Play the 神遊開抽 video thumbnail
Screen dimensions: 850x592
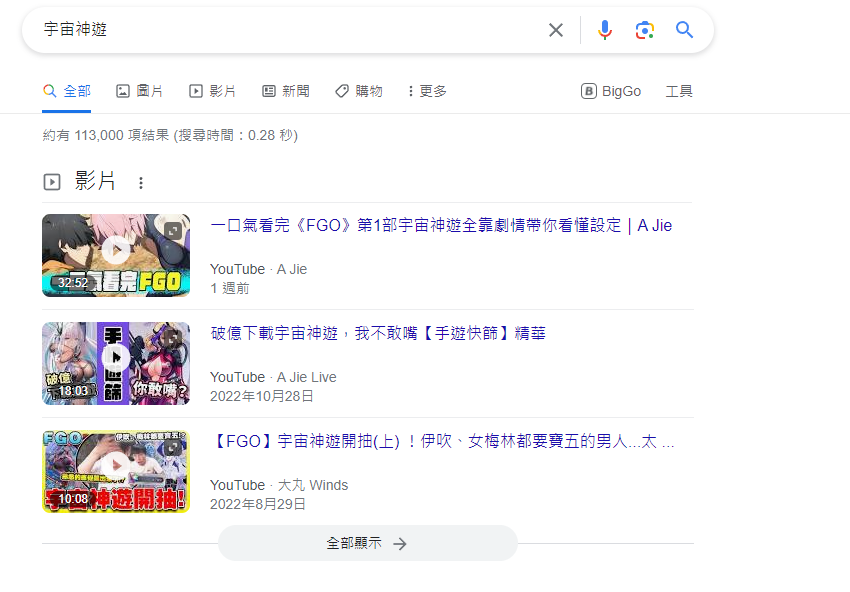coord(116,471)
